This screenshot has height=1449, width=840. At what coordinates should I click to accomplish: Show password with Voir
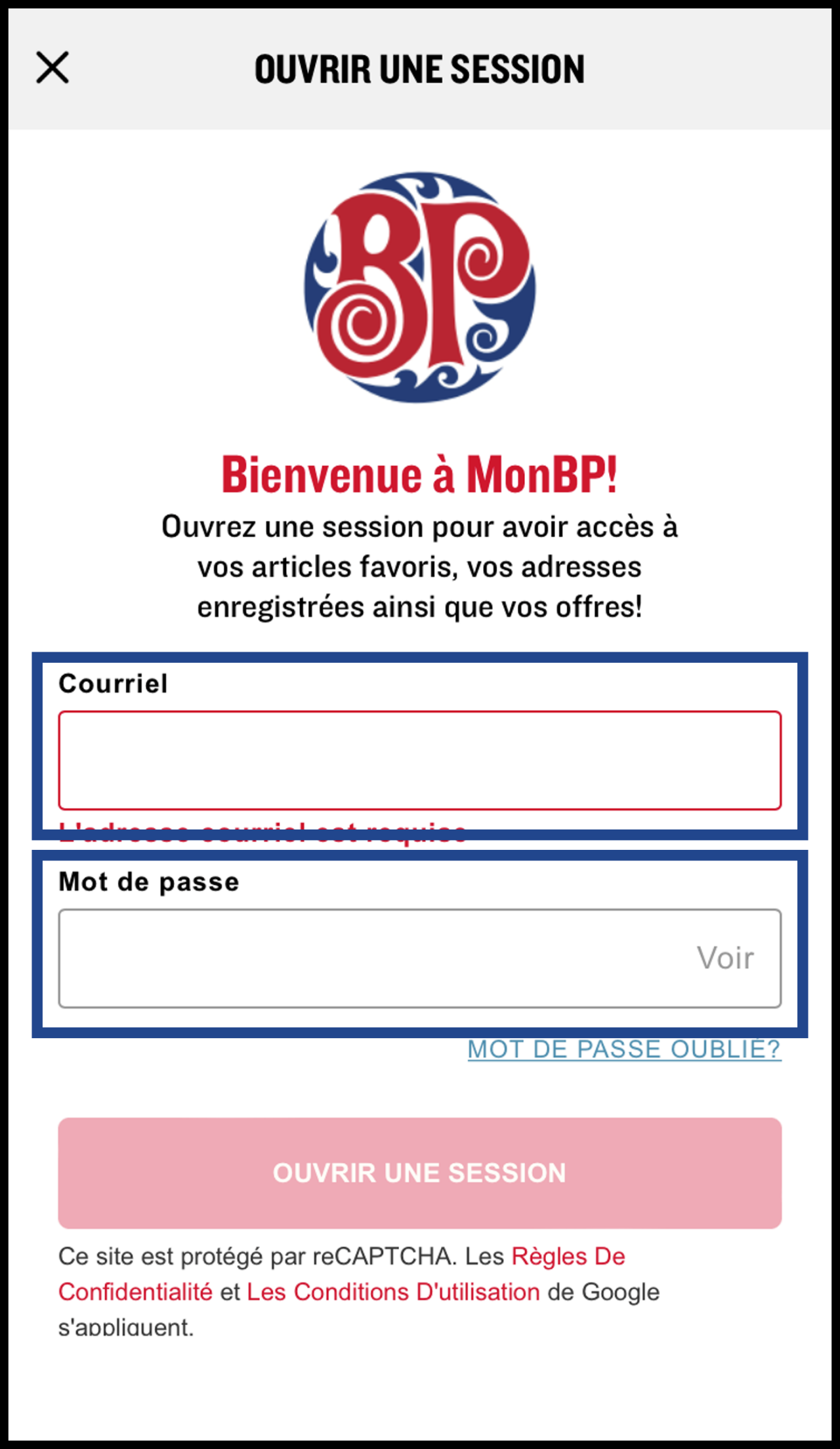coord(724,958)
